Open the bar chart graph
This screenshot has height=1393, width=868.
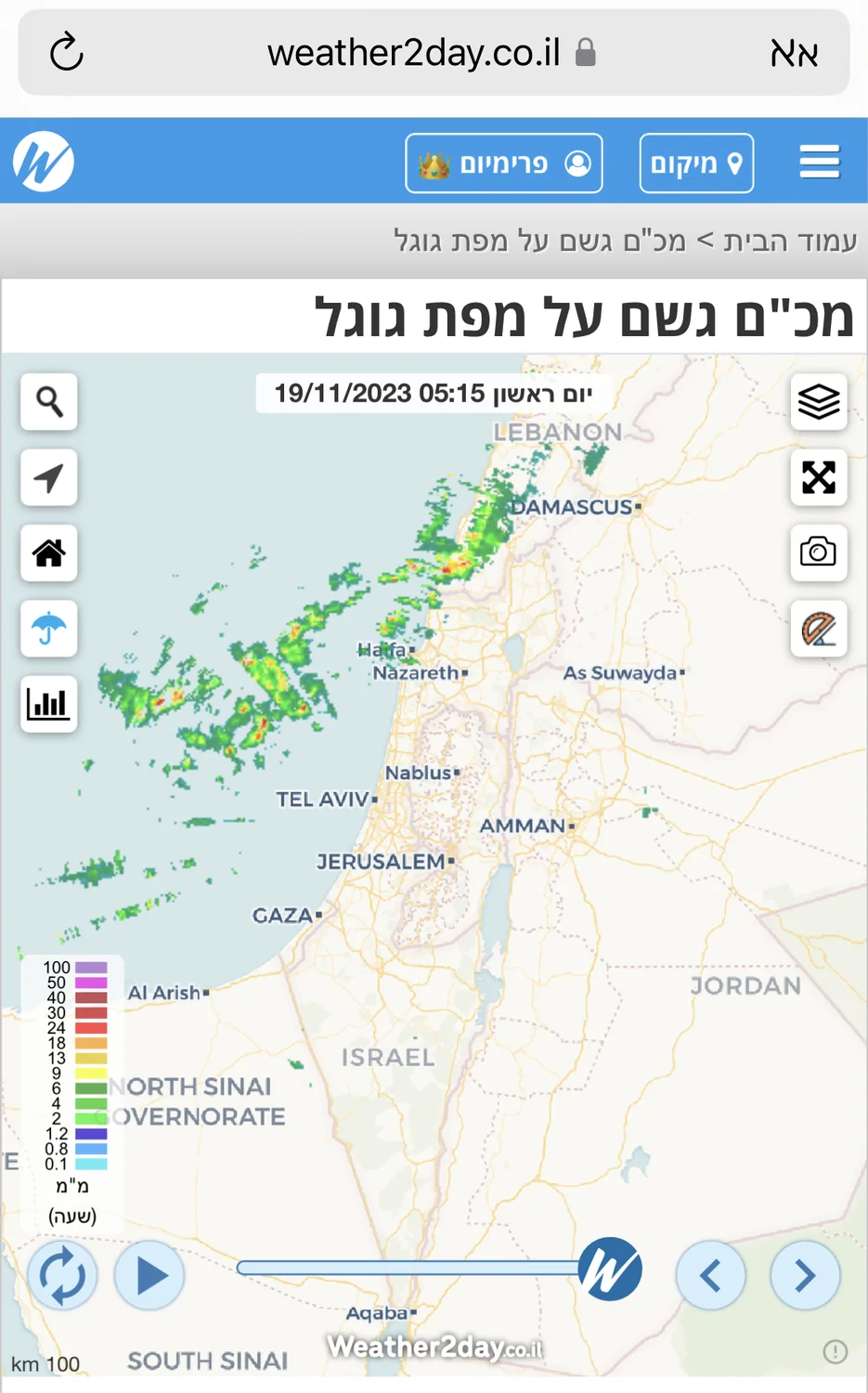click(x=49, y=704)
